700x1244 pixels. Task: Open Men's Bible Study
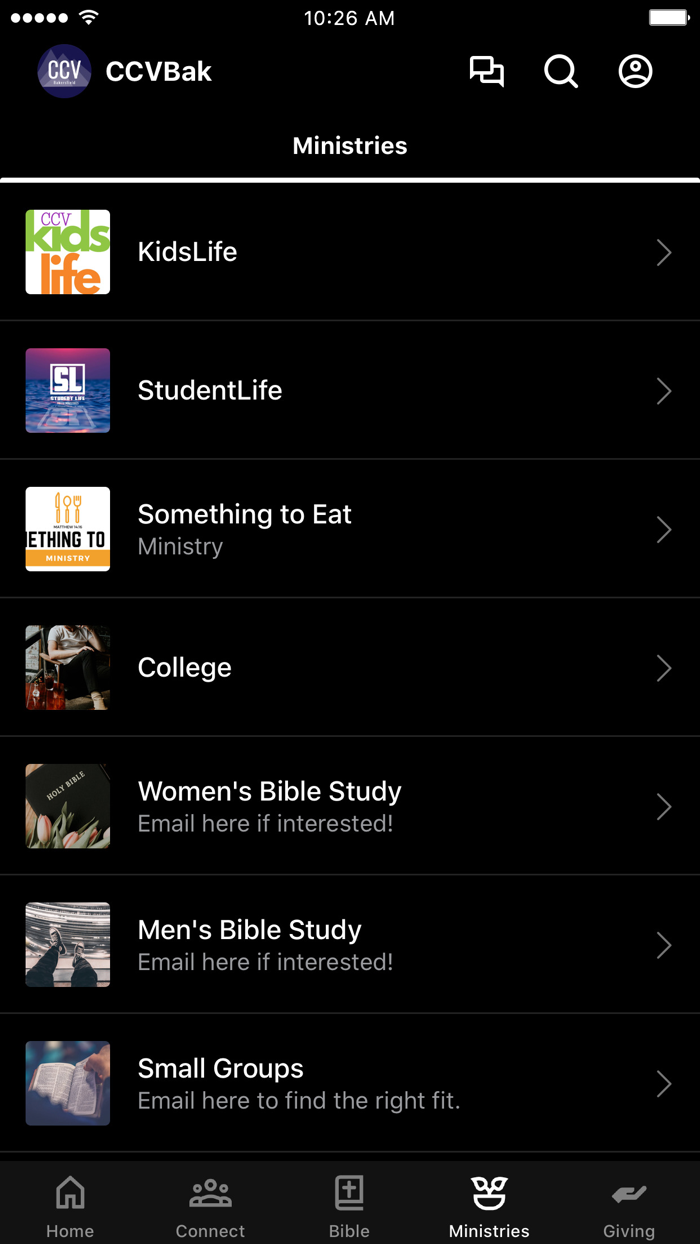coord(350,944)
